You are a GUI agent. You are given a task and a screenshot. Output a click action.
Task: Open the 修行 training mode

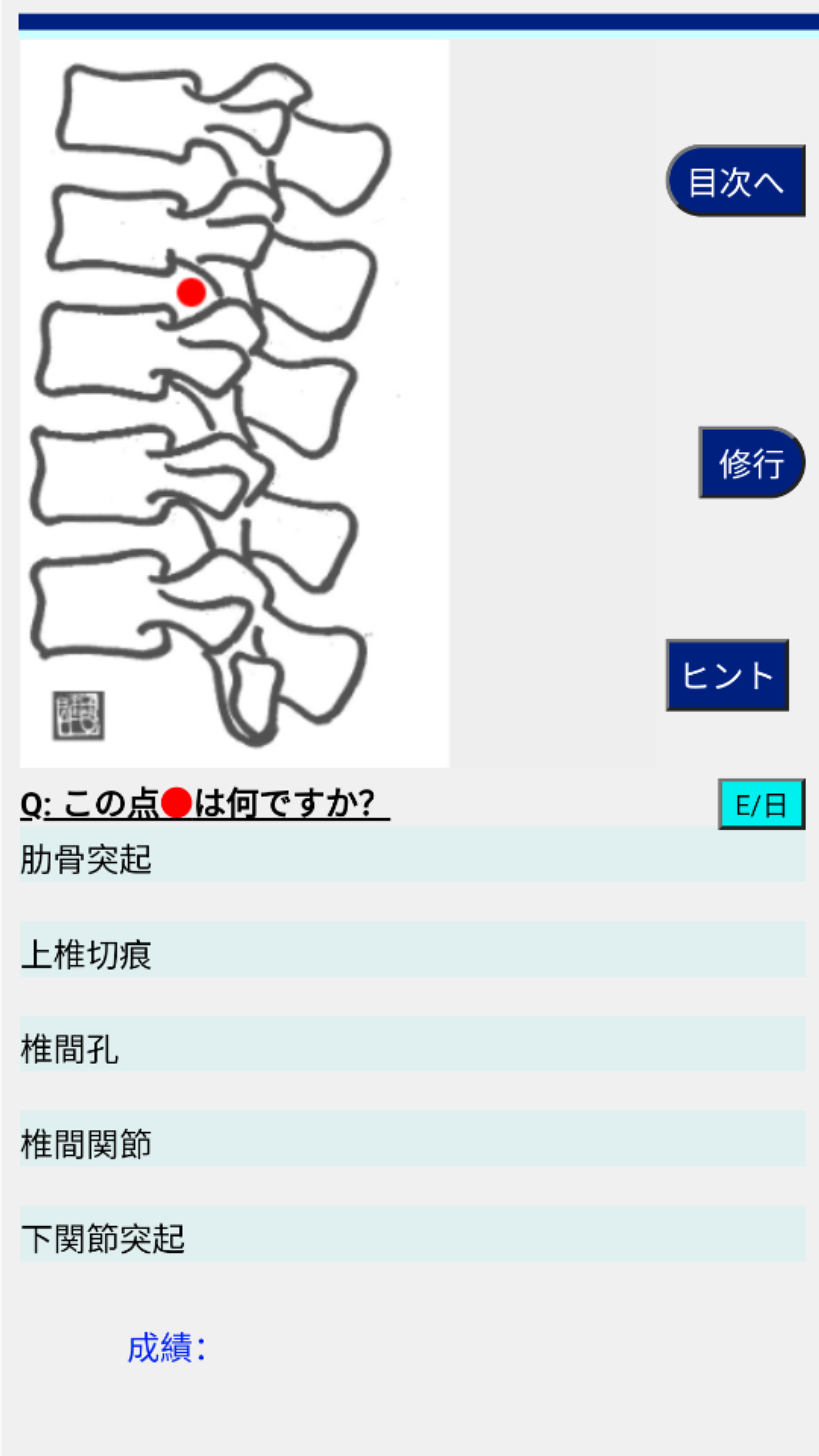click(750, 463)
